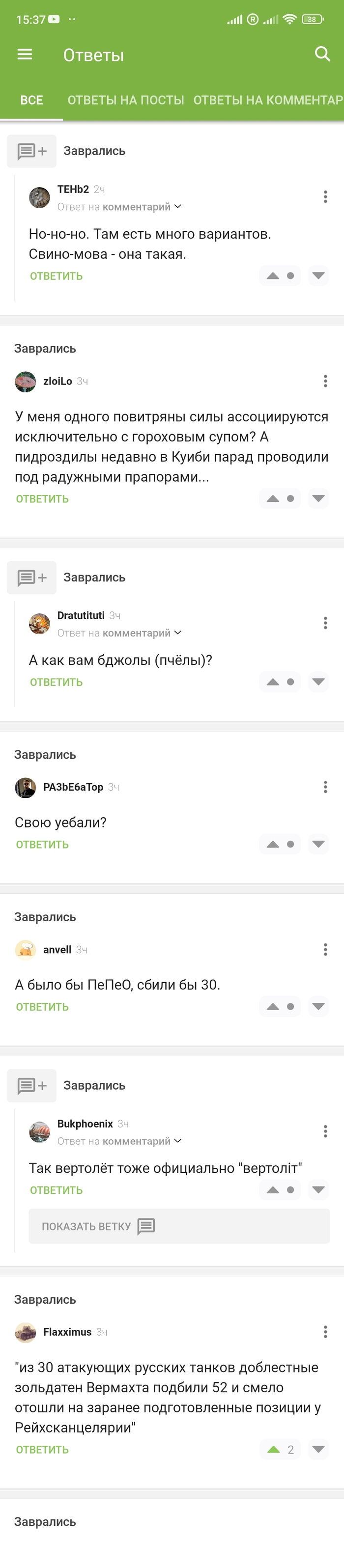Downvote Dratutituti's comment
The width and height of the screenshot is (344, 1568).
318,682
